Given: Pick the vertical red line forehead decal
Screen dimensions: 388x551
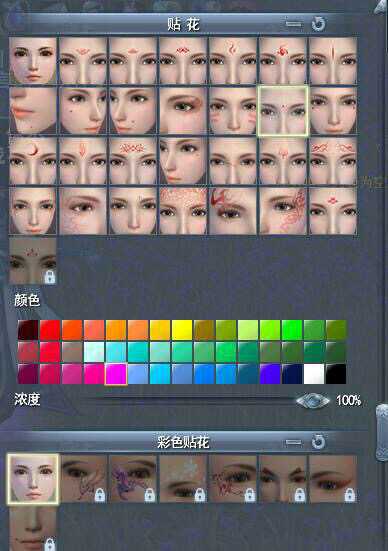Looking at the screenshot, I should 332,61.
